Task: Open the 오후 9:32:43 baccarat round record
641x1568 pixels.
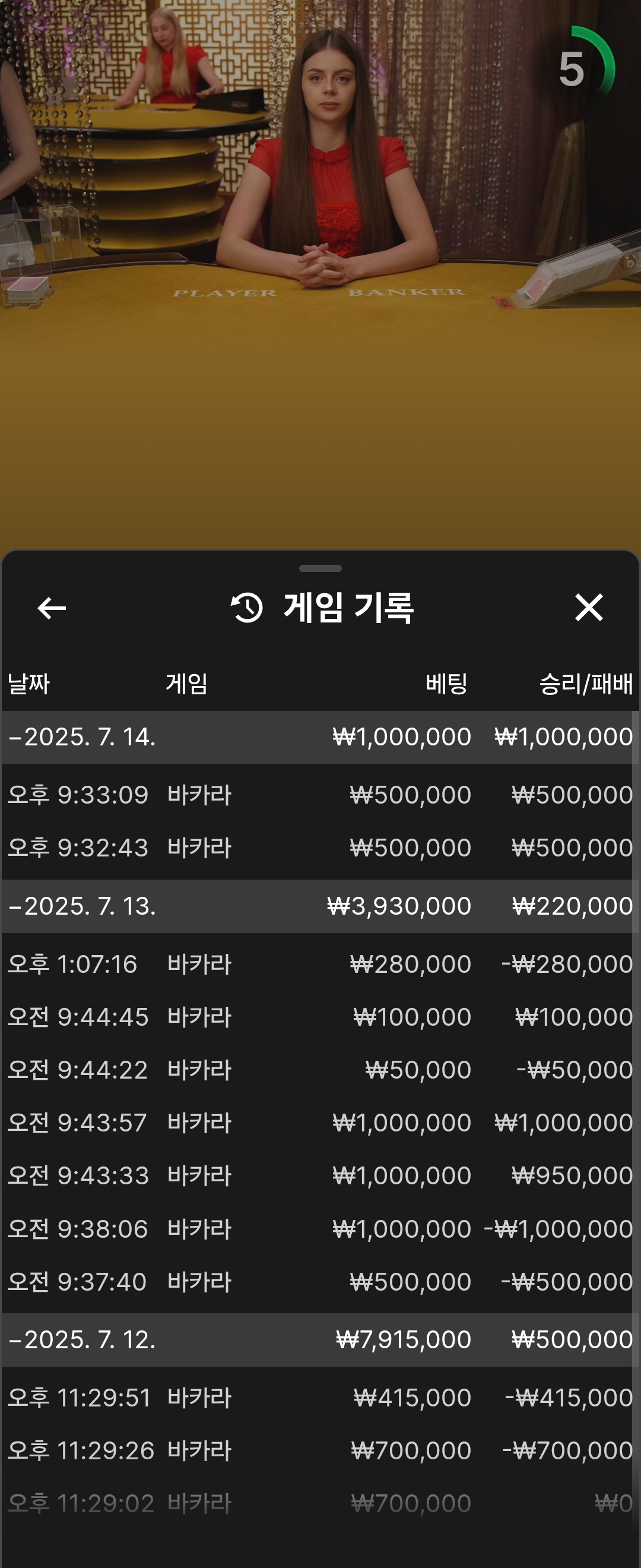Action: tap(320, 848)
